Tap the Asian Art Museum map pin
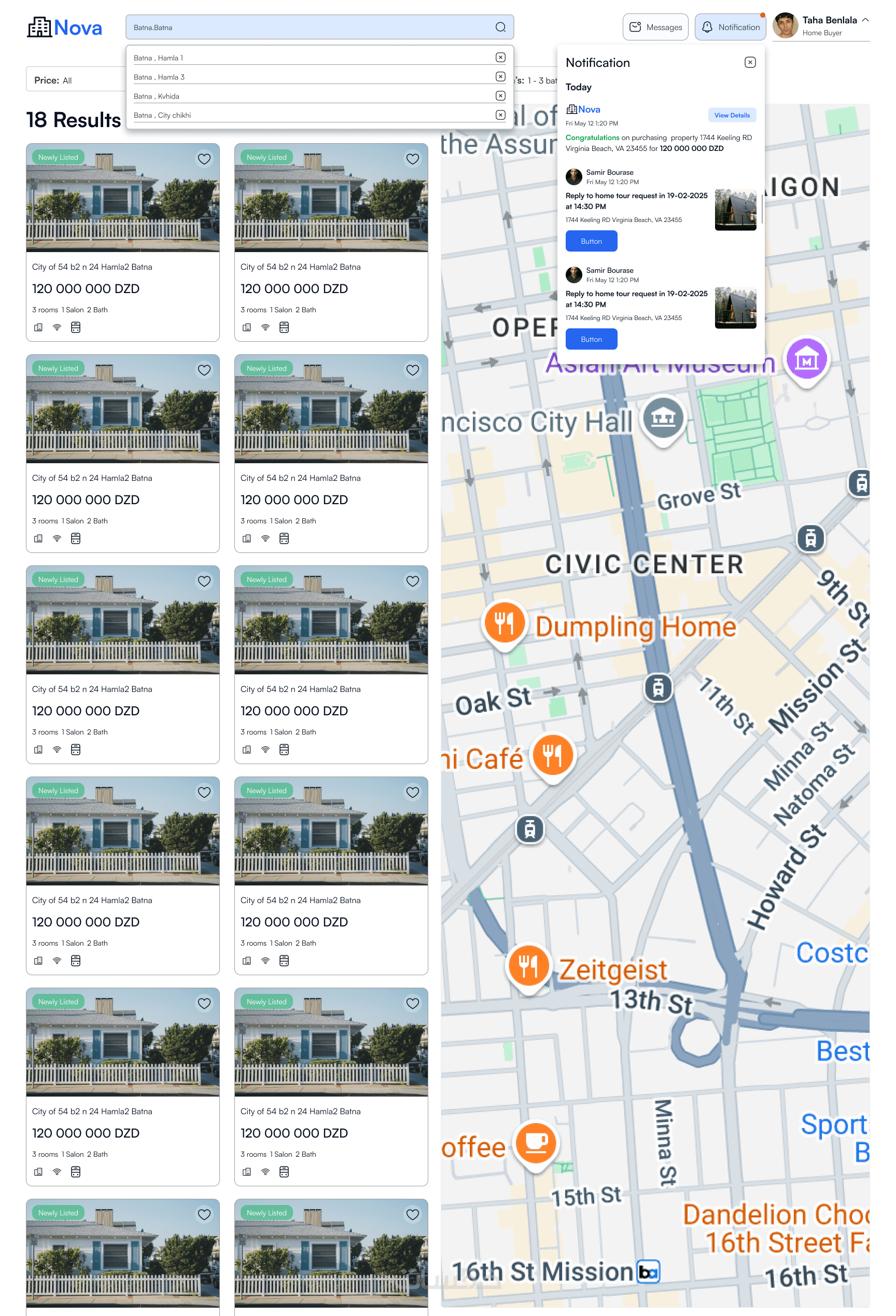The width and height of the screenshot is (896, 1316). [807, 359]
